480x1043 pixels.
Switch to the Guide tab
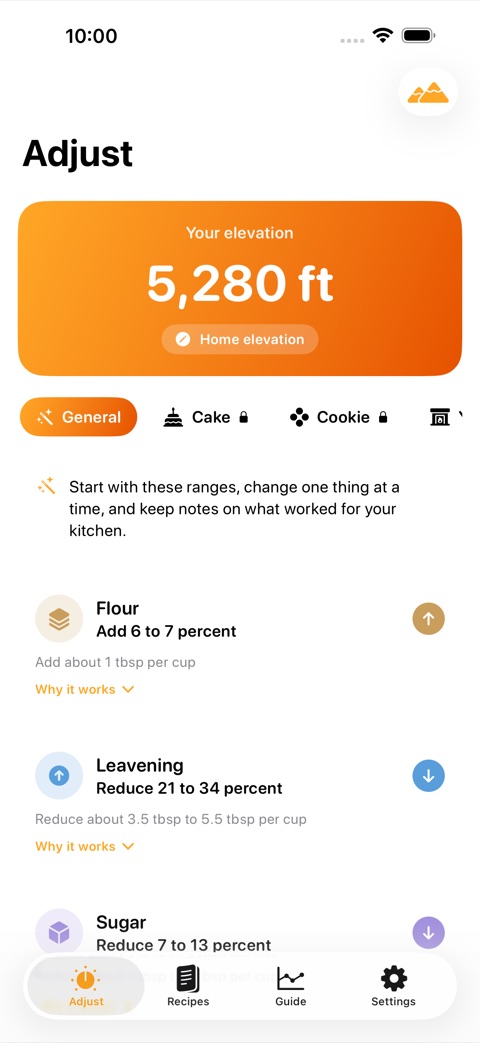(291, 986)
